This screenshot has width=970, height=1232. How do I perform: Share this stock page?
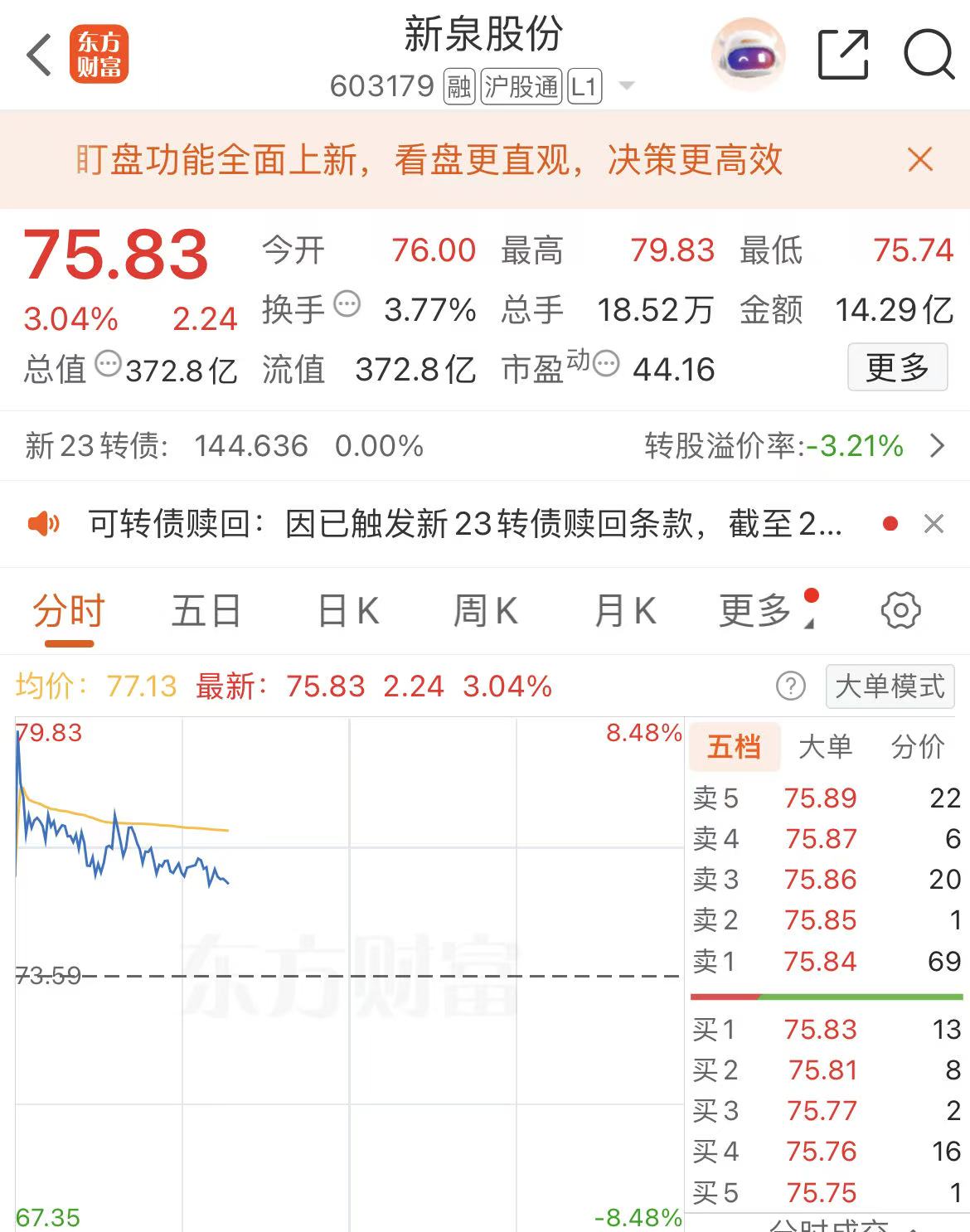pyautogui.click(x=842, y=56)
